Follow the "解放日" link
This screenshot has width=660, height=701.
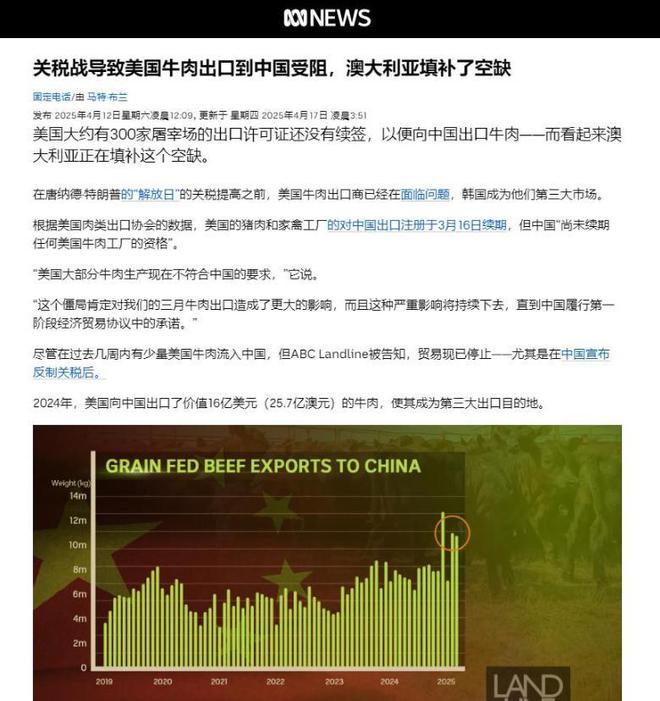150,194
